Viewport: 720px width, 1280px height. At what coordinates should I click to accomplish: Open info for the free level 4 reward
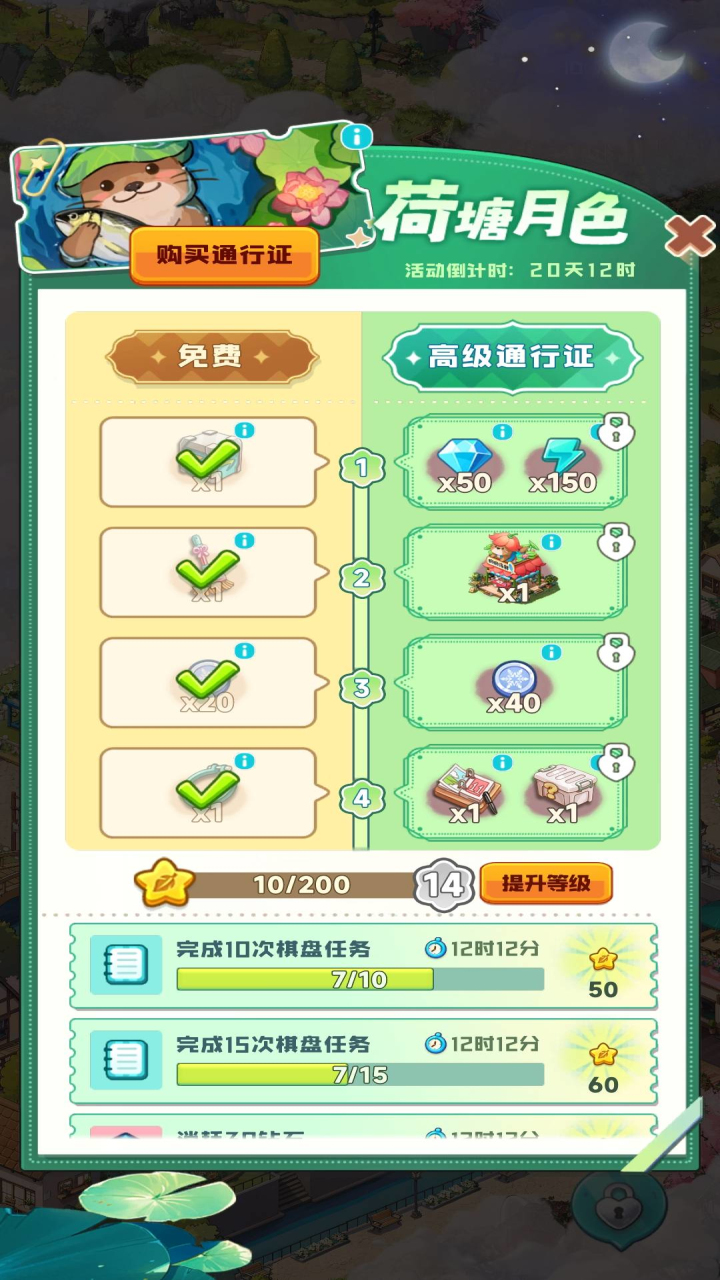tap(244, 761)
